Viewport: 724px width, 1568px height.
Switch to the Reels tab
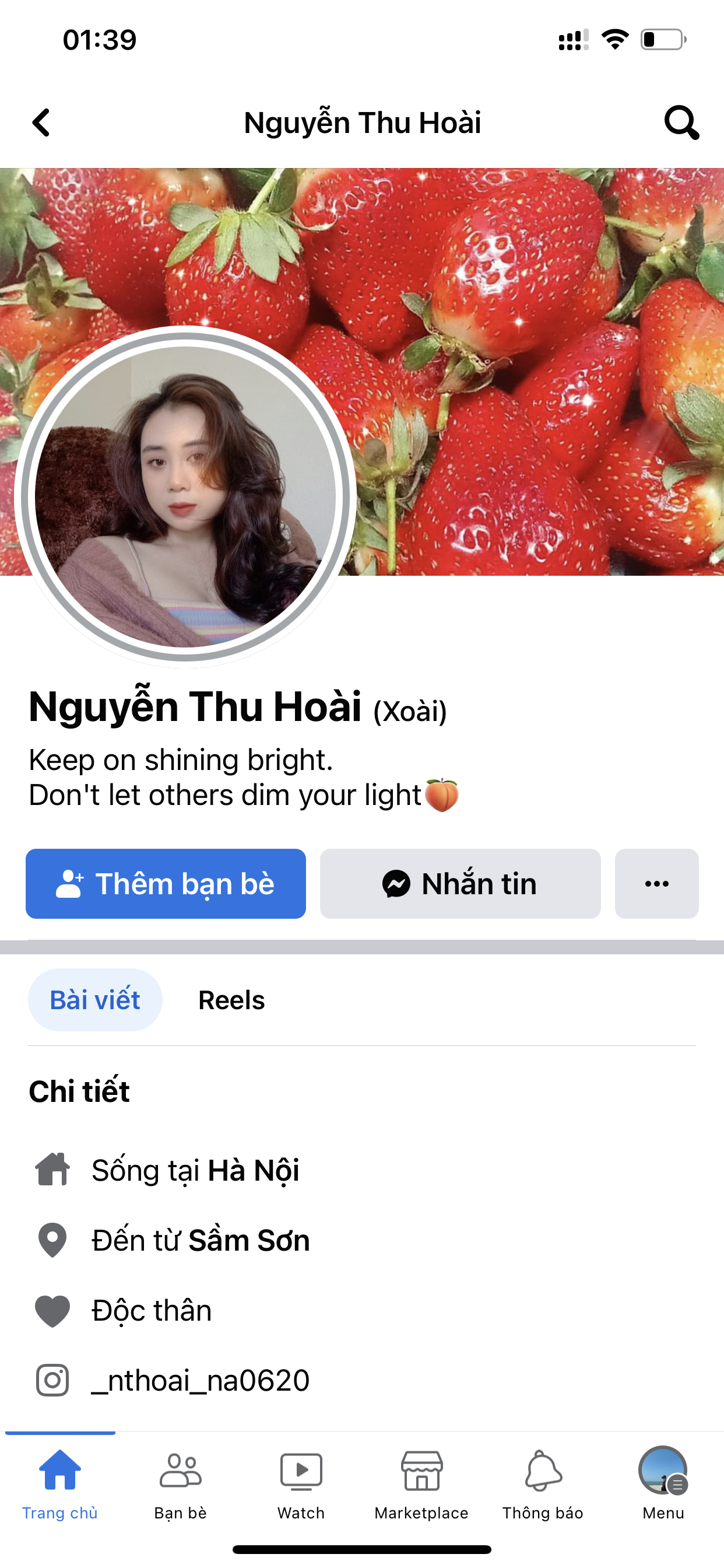coord(231,1000)
